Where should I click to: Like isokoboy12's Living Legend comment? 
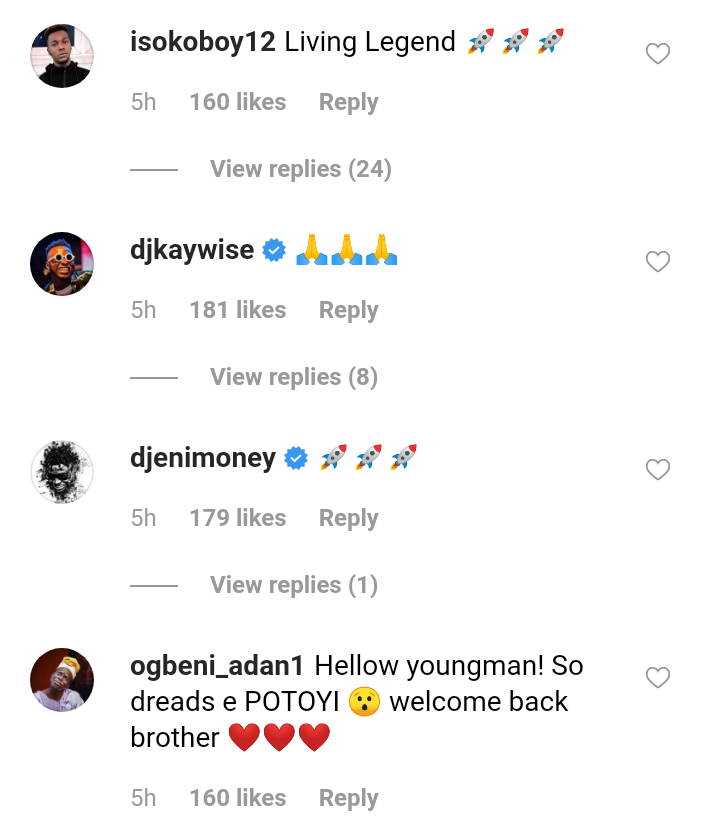coord(657,55)
